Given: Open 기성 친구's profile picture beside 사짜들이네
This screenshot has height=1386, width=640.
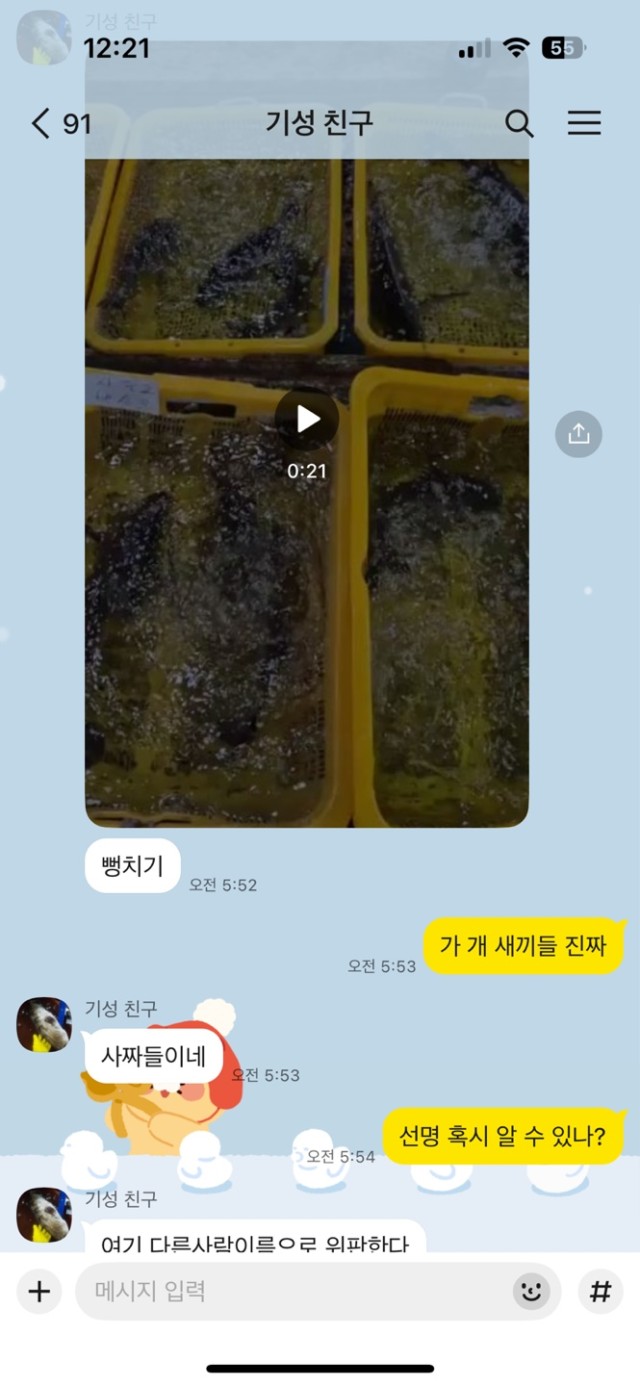Looking at the screenshot, I should pyautogui.click(x=44, y=1025).
